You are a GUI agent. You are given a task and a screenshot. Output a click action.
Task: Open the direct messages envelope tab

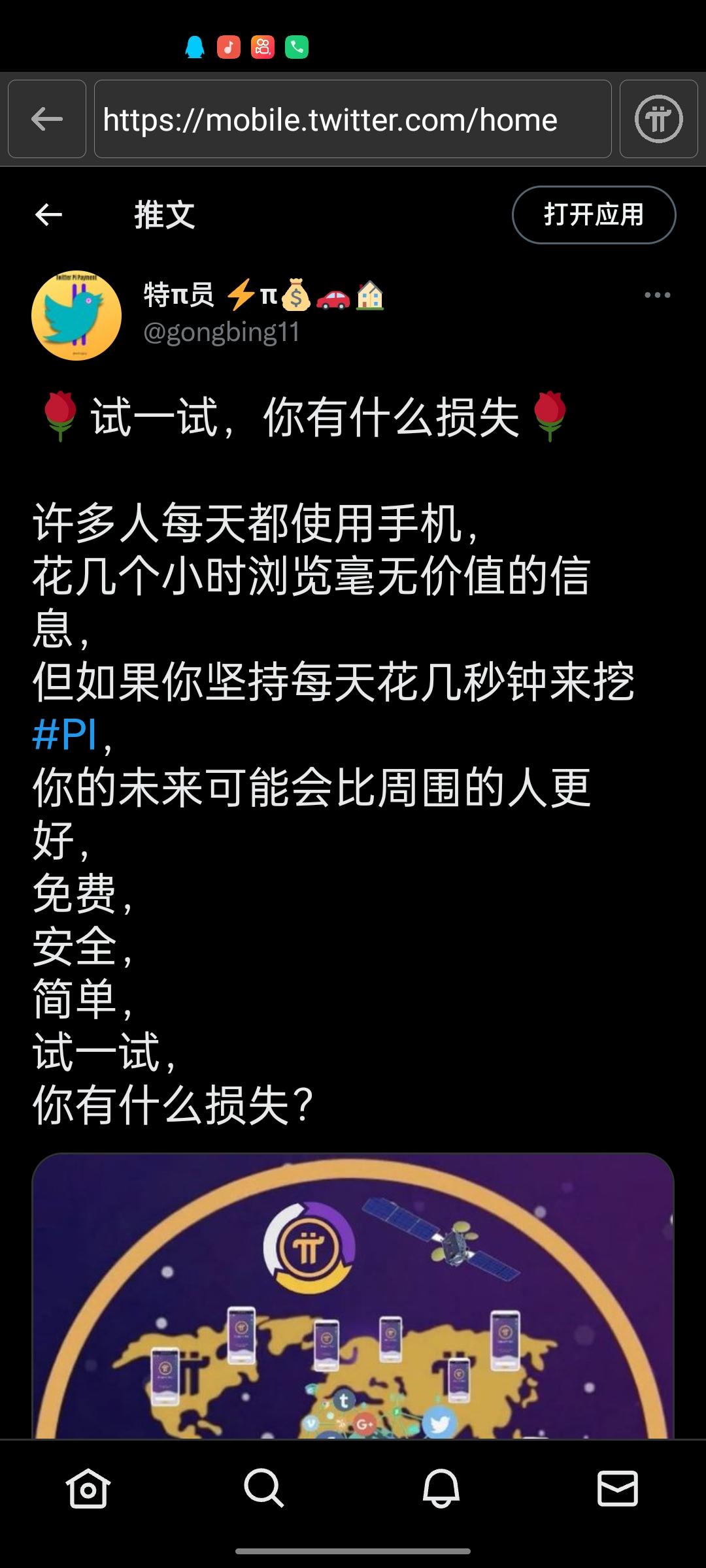tap(617, 1489)
